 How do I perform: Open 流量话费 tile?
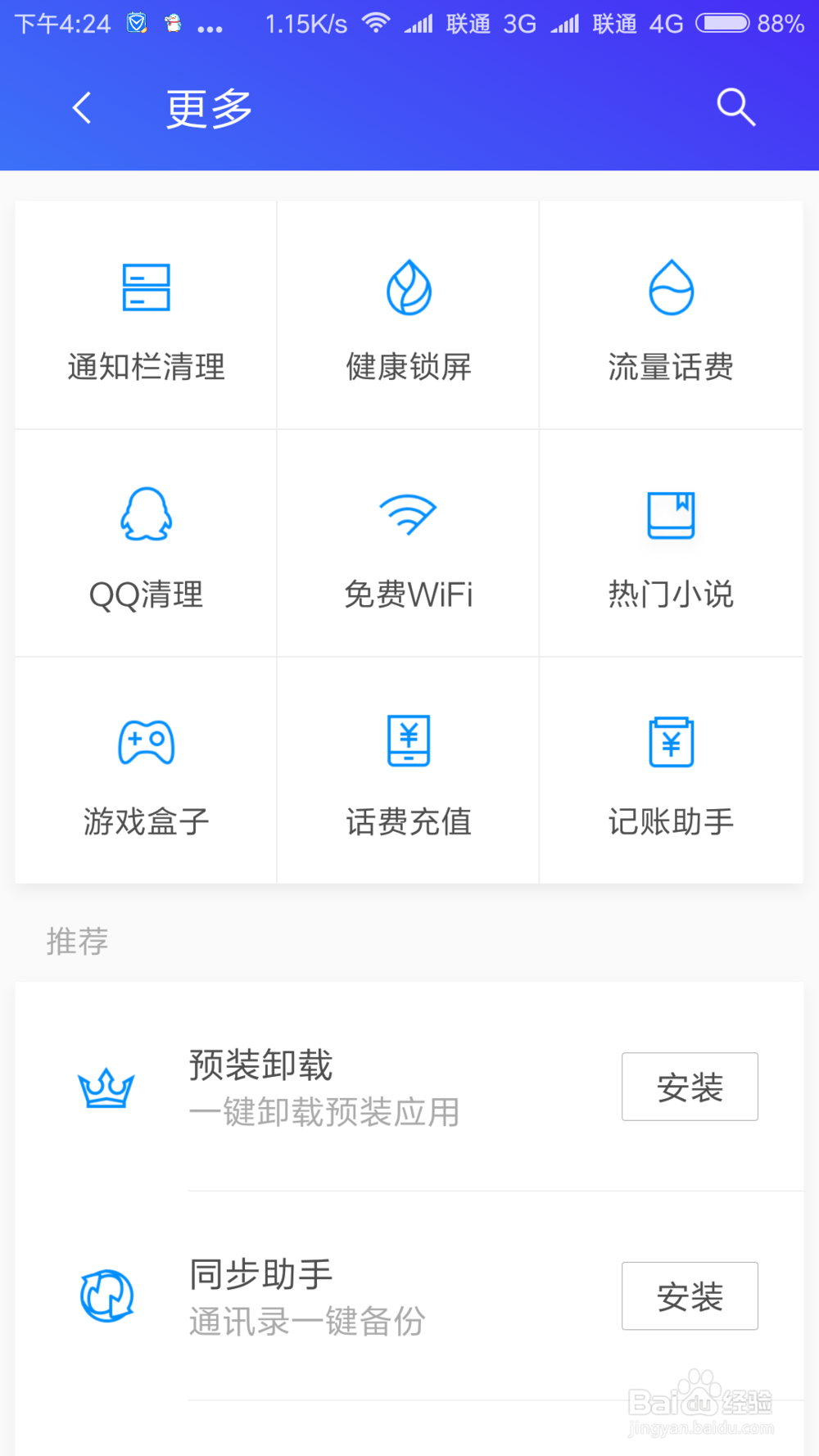tap(671, 316)
